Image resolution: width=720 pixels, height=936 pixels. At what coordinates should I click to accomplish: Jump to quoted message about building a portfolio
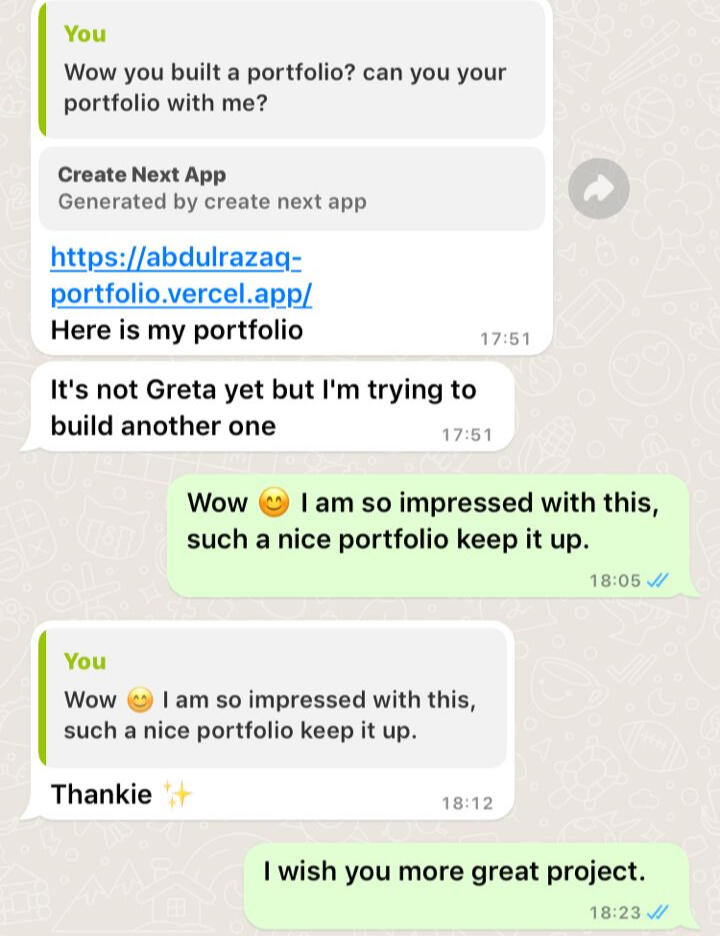290,70
